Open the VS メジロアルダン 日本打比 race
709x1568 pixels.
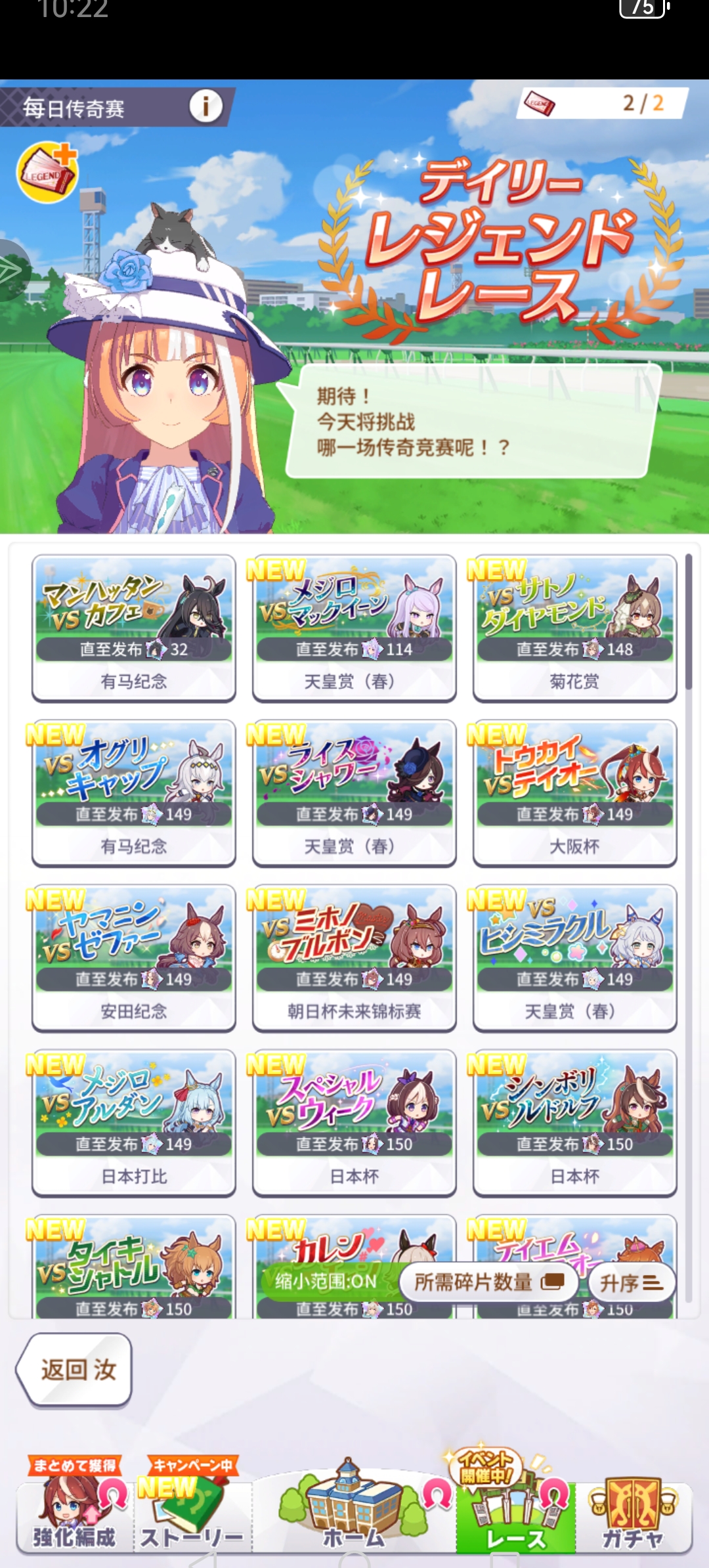(134, 1122)
